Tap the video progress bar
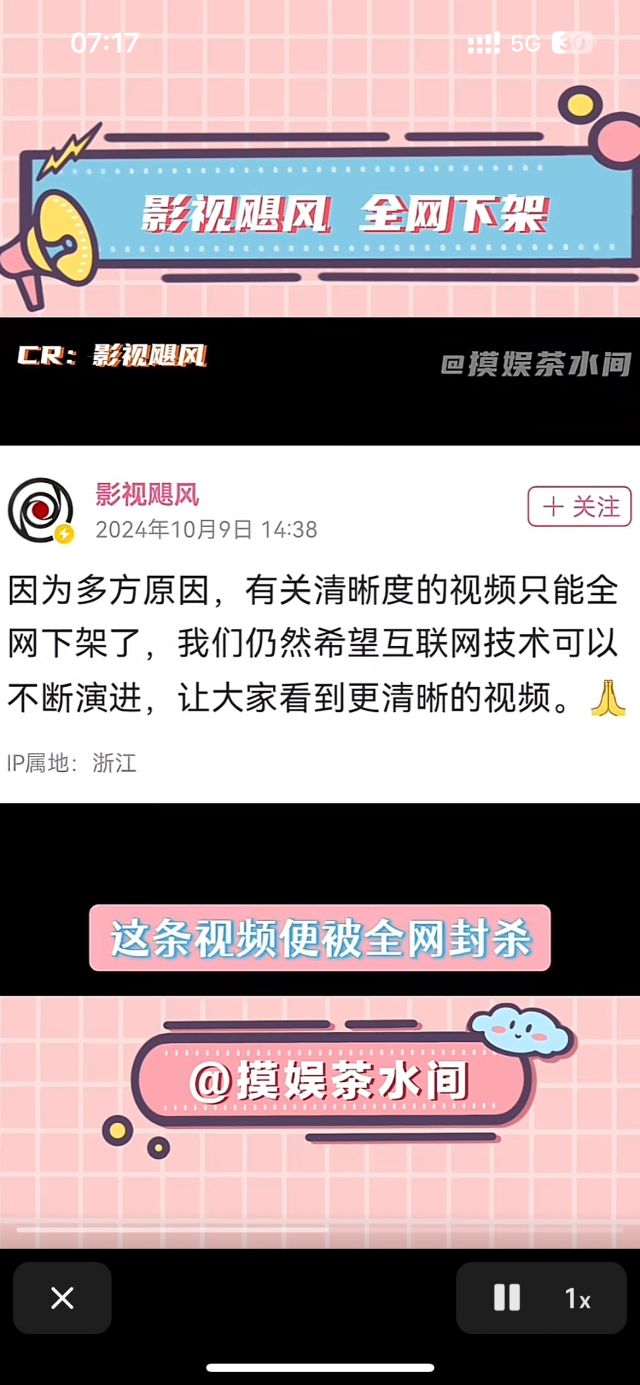This screenshot has width=640, height=1385. pos(320,1229)
